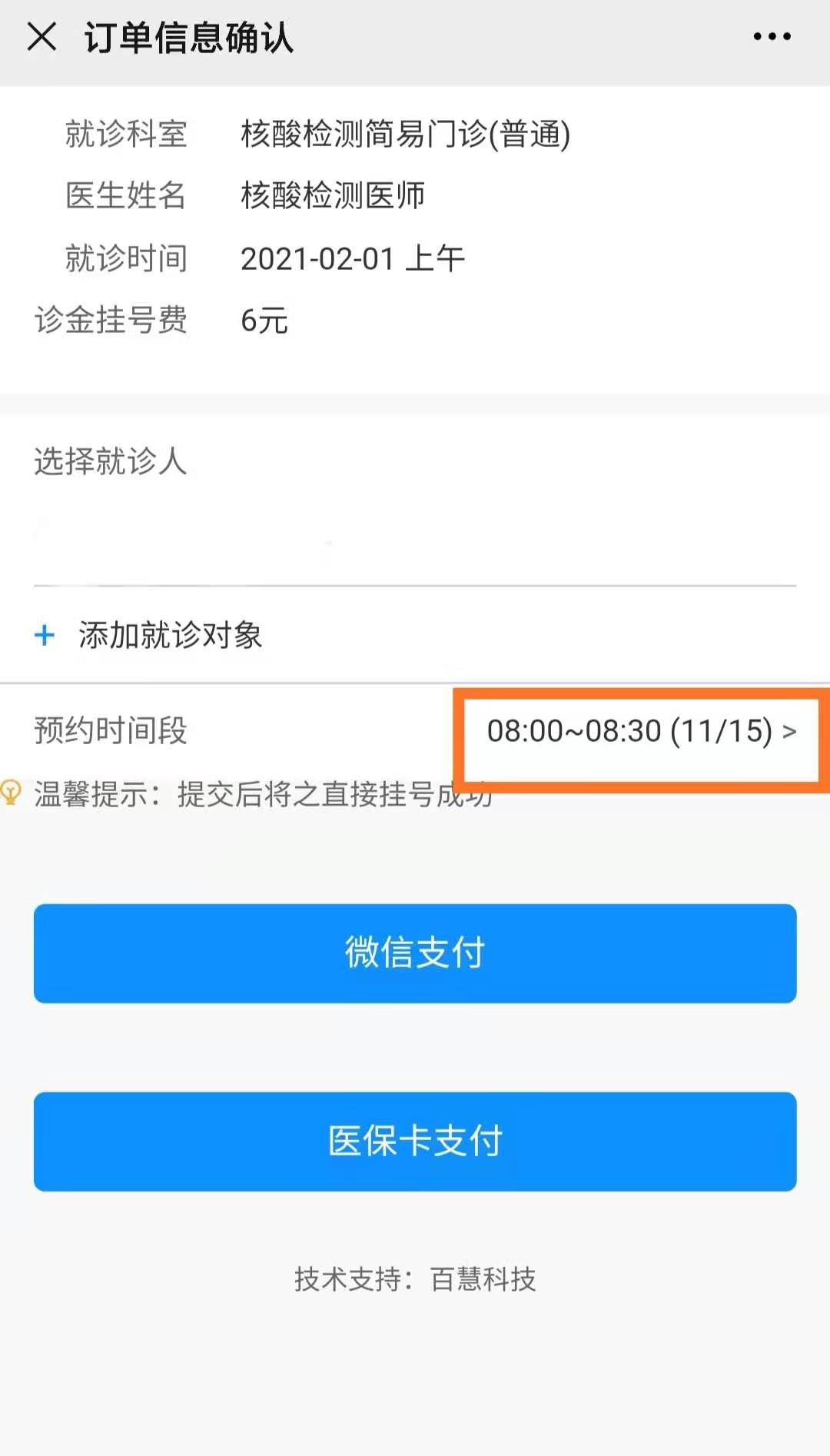Tap 添加就诊对象 to add a patient
The image size is (830, 1456).
click(169, 635)
